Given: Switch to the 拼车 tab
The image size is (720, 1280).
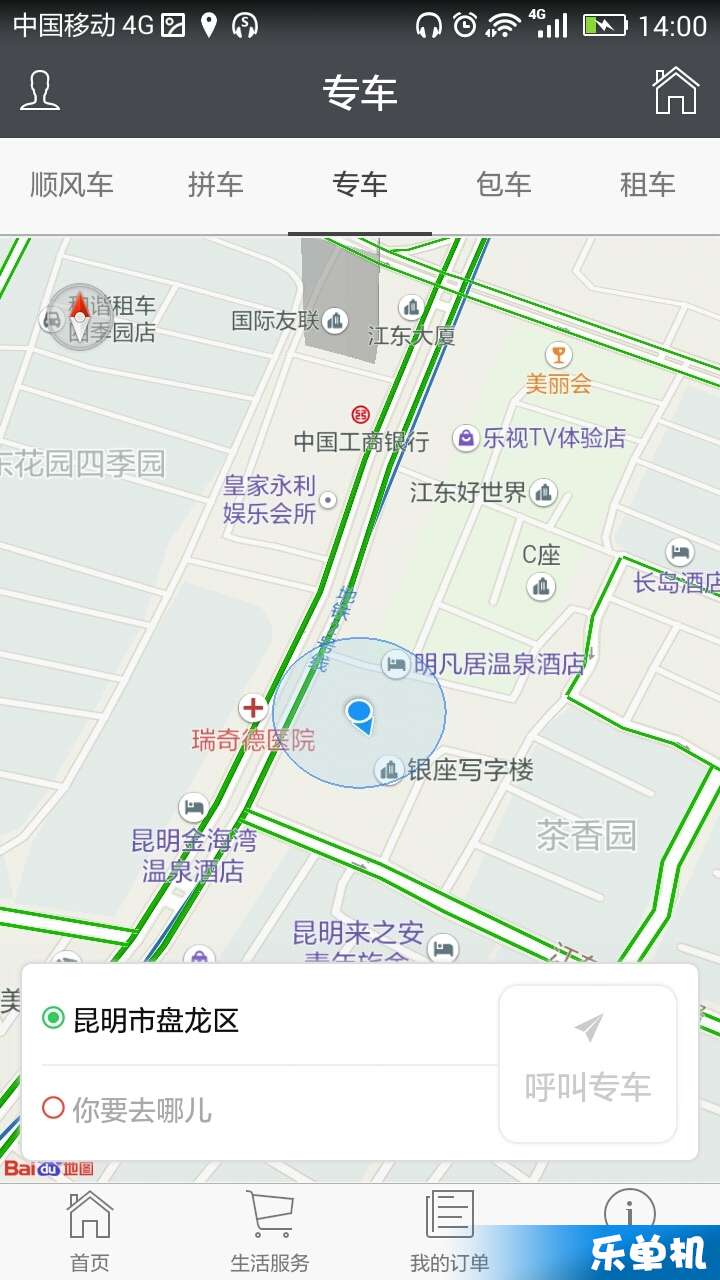Looking at the screenshot, I should [216, 185].
